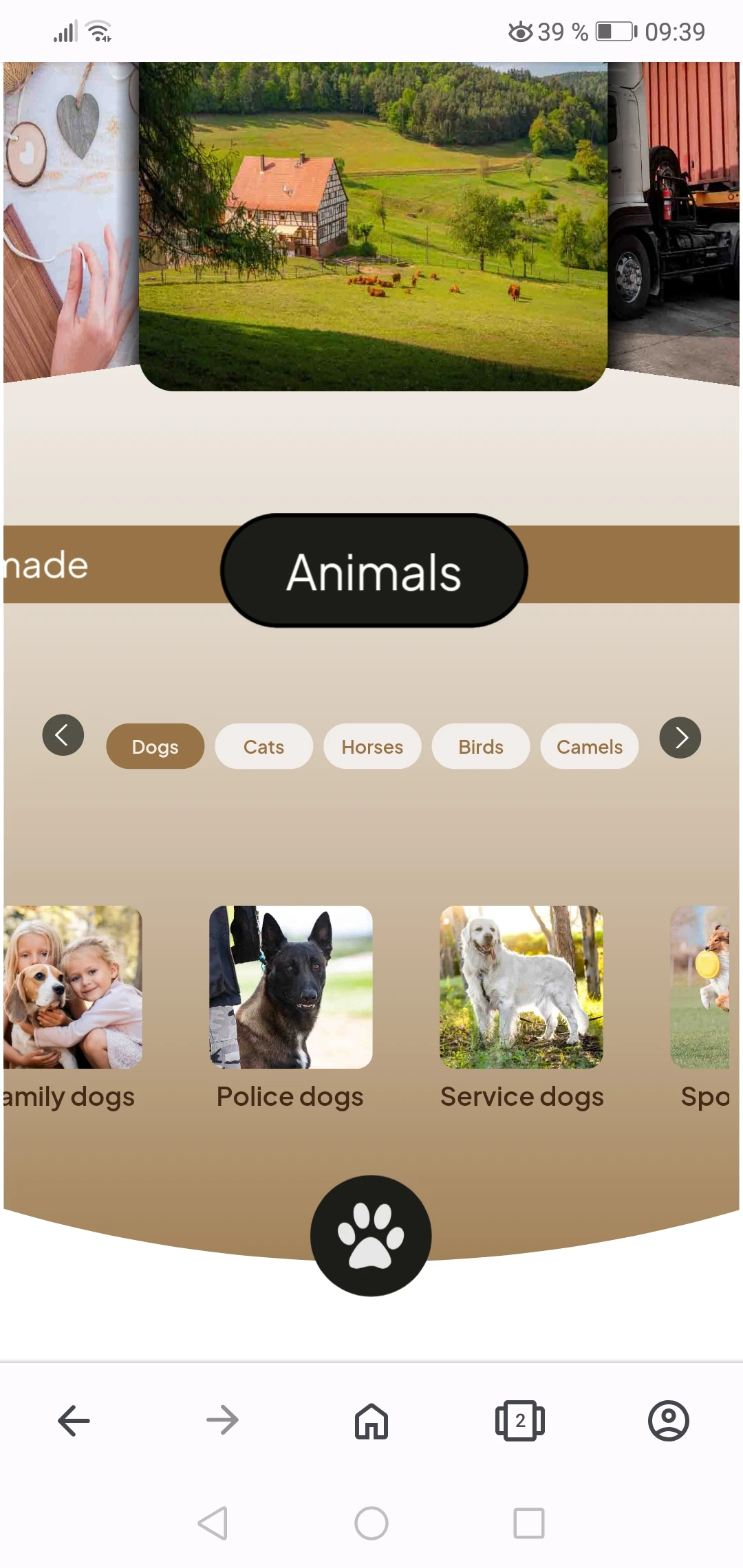Open the Service dogs tile
The height and width of the screenshot is (1568, 743).
[521, 987]
